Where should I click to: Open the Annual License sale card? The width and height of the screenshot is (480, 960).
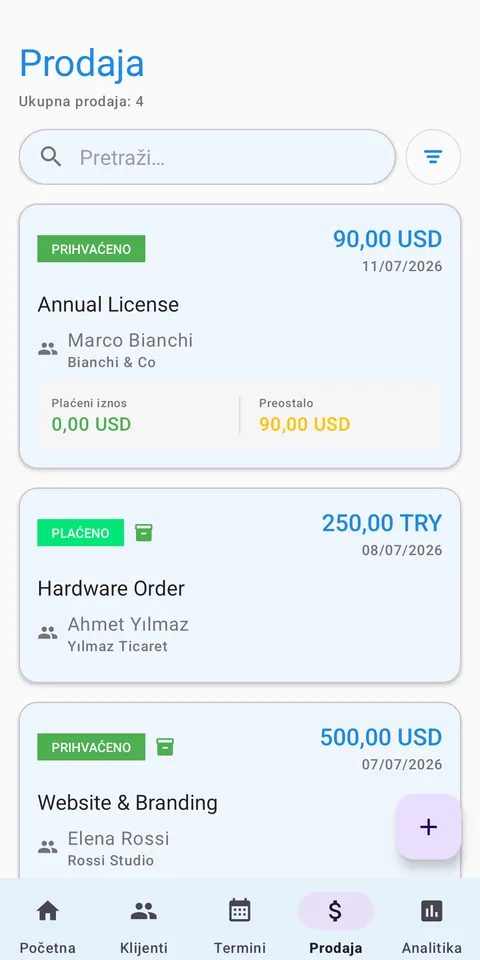click(x=240, y=336)
